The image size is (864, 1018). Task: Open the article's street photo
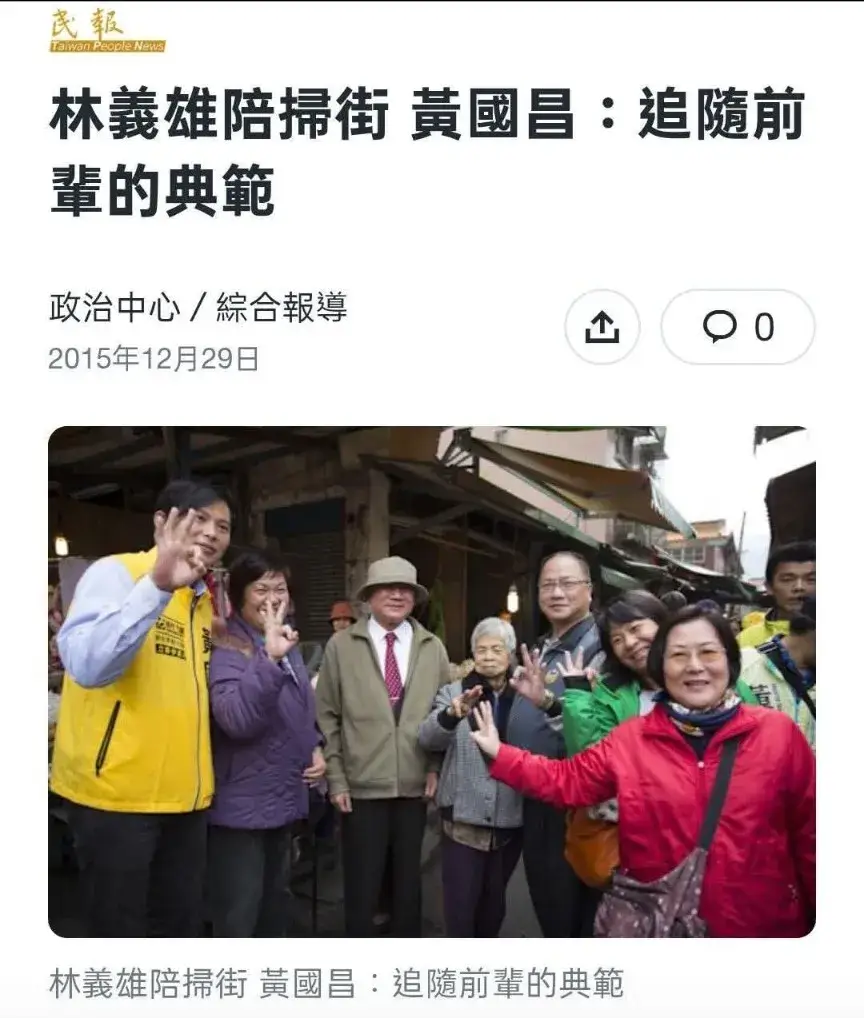tap(431, 681)
